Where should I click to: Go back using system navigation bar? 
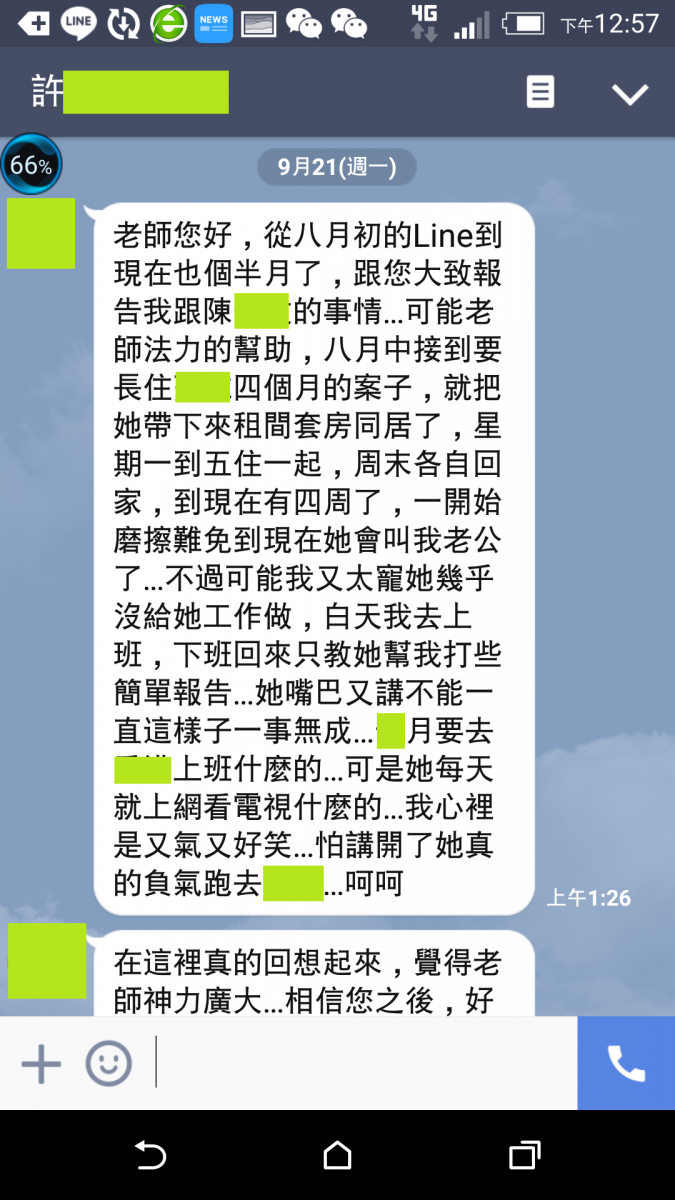click(x=150, y=1156)
